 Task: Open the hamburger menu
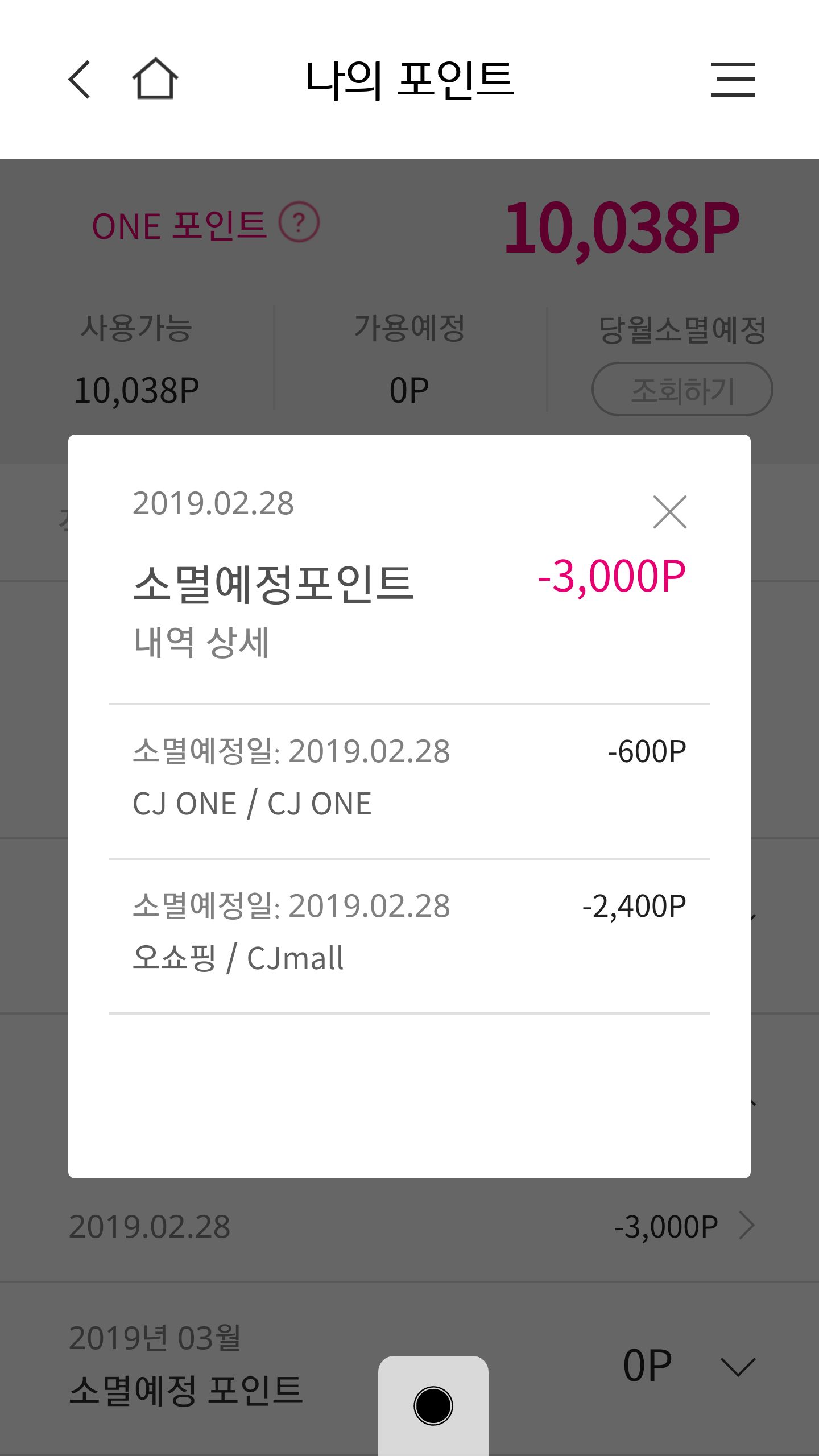733,80
